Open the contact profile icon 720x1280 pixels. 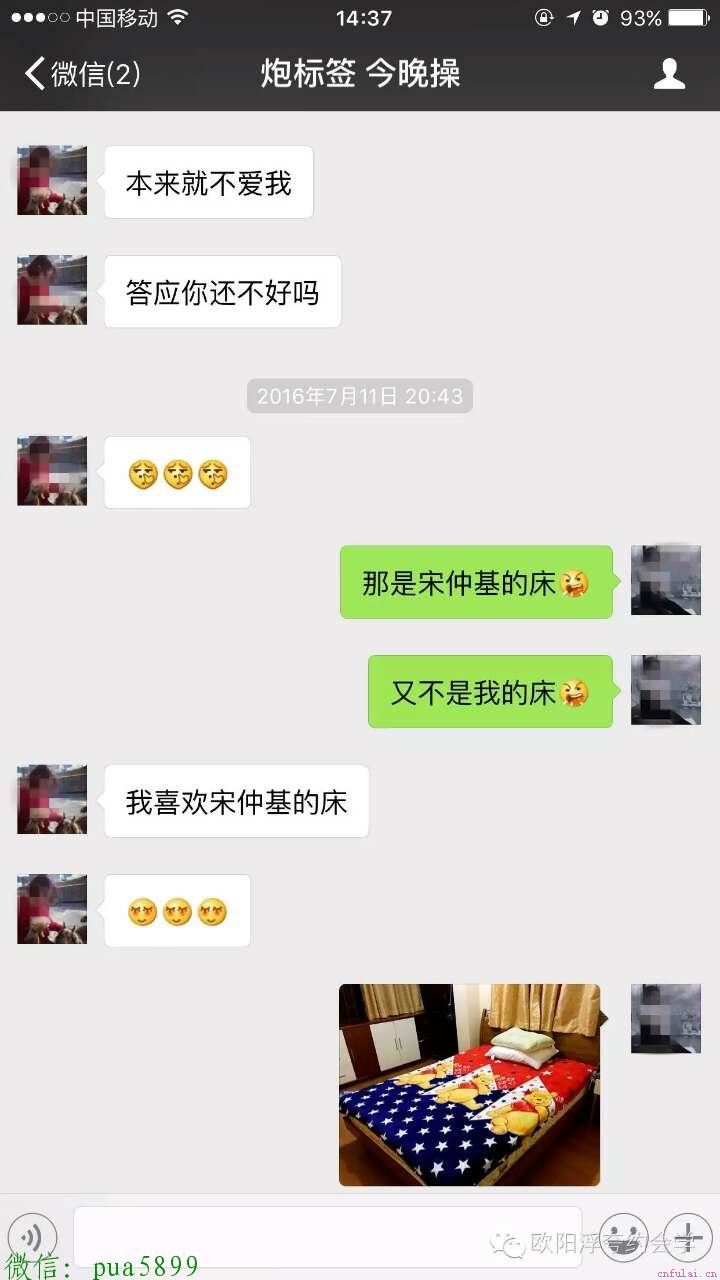click(x=669, y=74)
